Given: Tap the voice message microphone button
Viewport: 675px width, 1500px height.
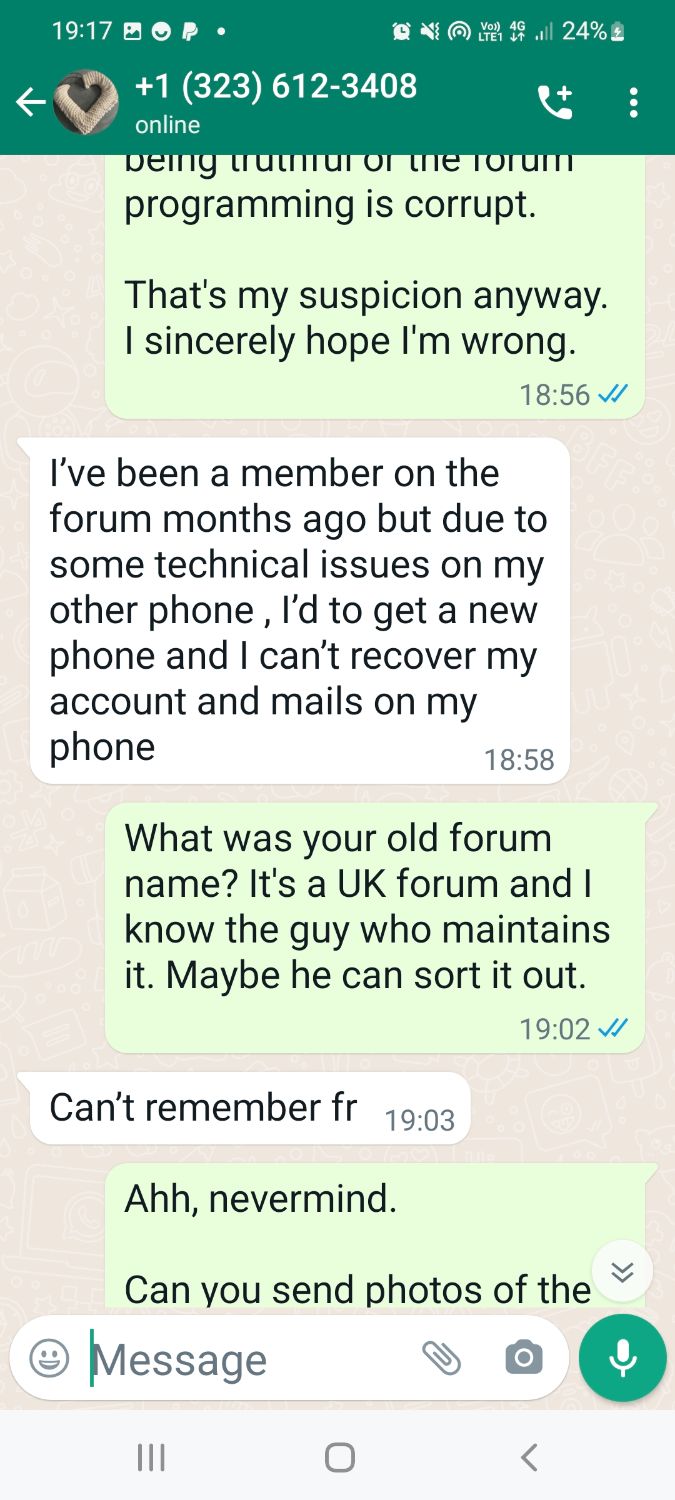Looking at the screenshot, I should coord(622,1358).
